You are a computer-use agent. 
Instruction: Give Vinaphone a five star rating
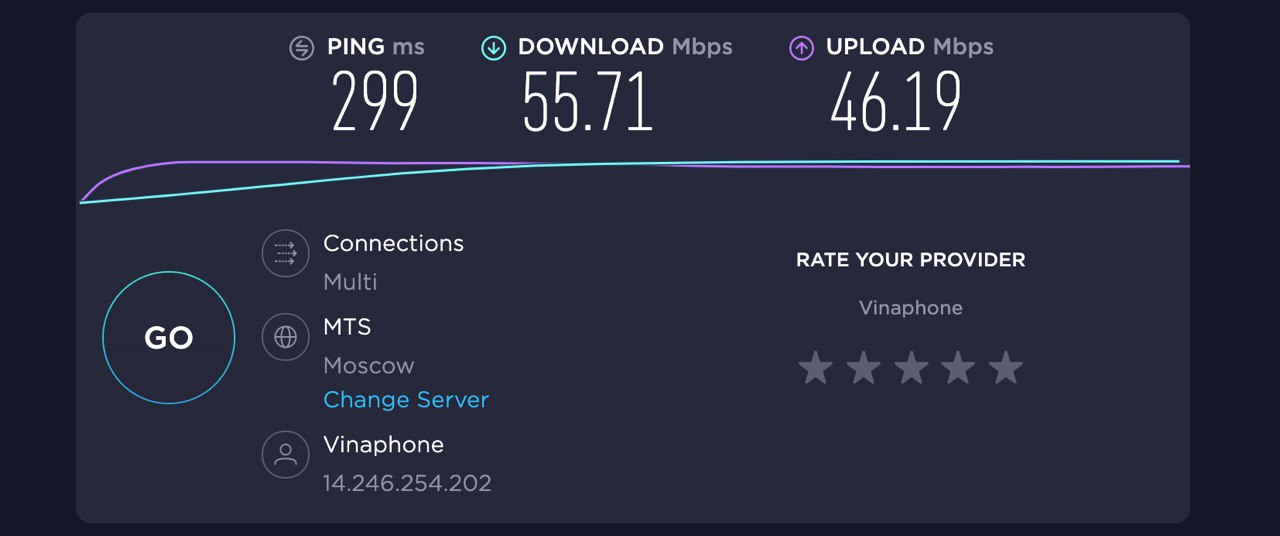[1006, 368]
